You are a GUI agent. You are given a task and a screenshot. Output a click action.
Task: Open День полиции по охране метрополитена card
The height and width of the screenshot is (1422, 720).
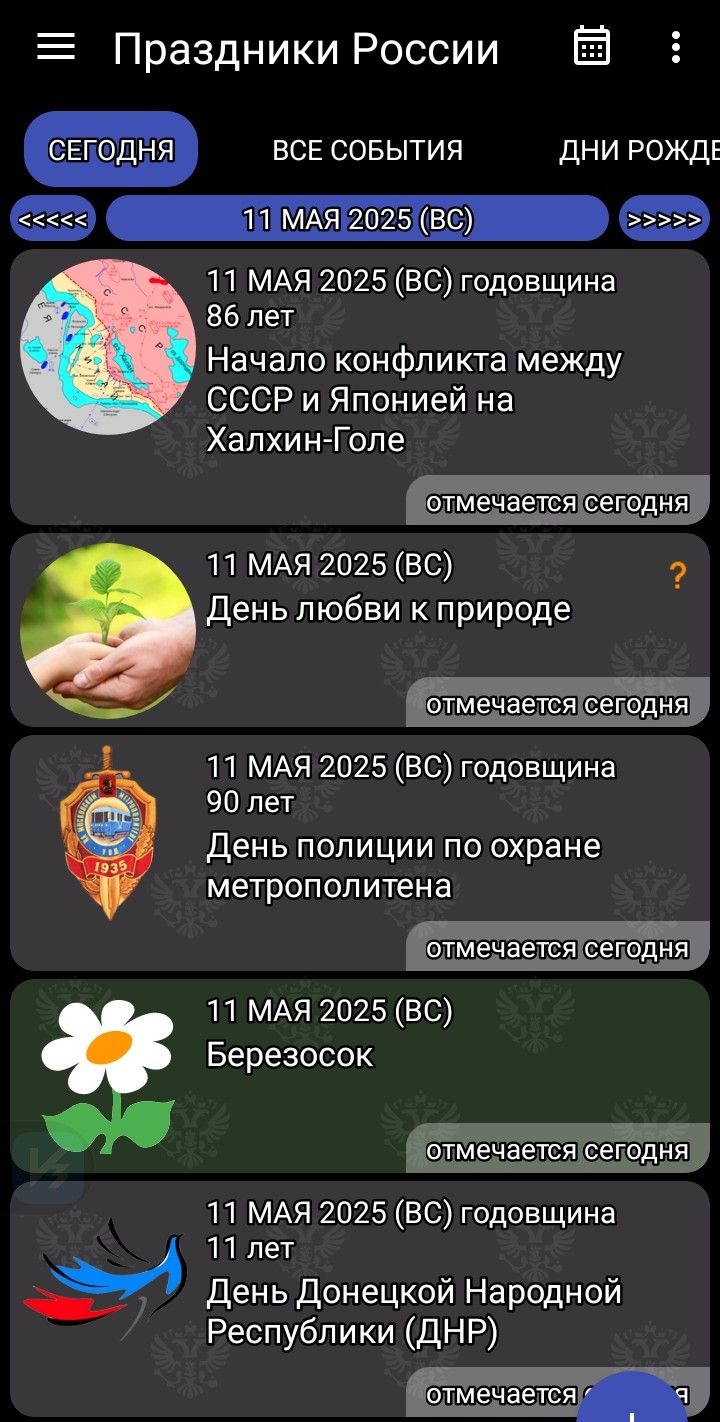click(360, 853)
